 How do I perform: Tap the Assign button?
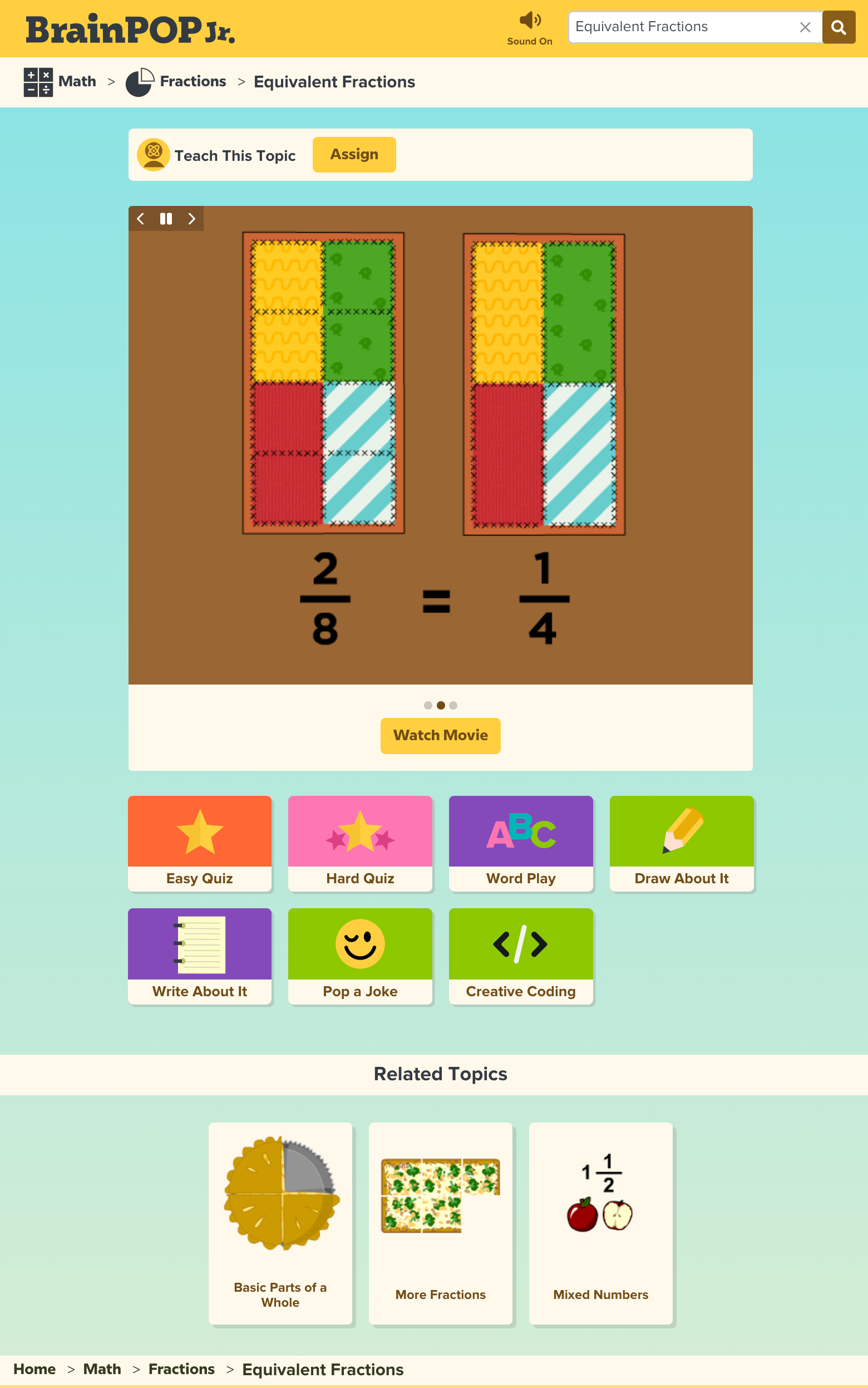point(354,154)
